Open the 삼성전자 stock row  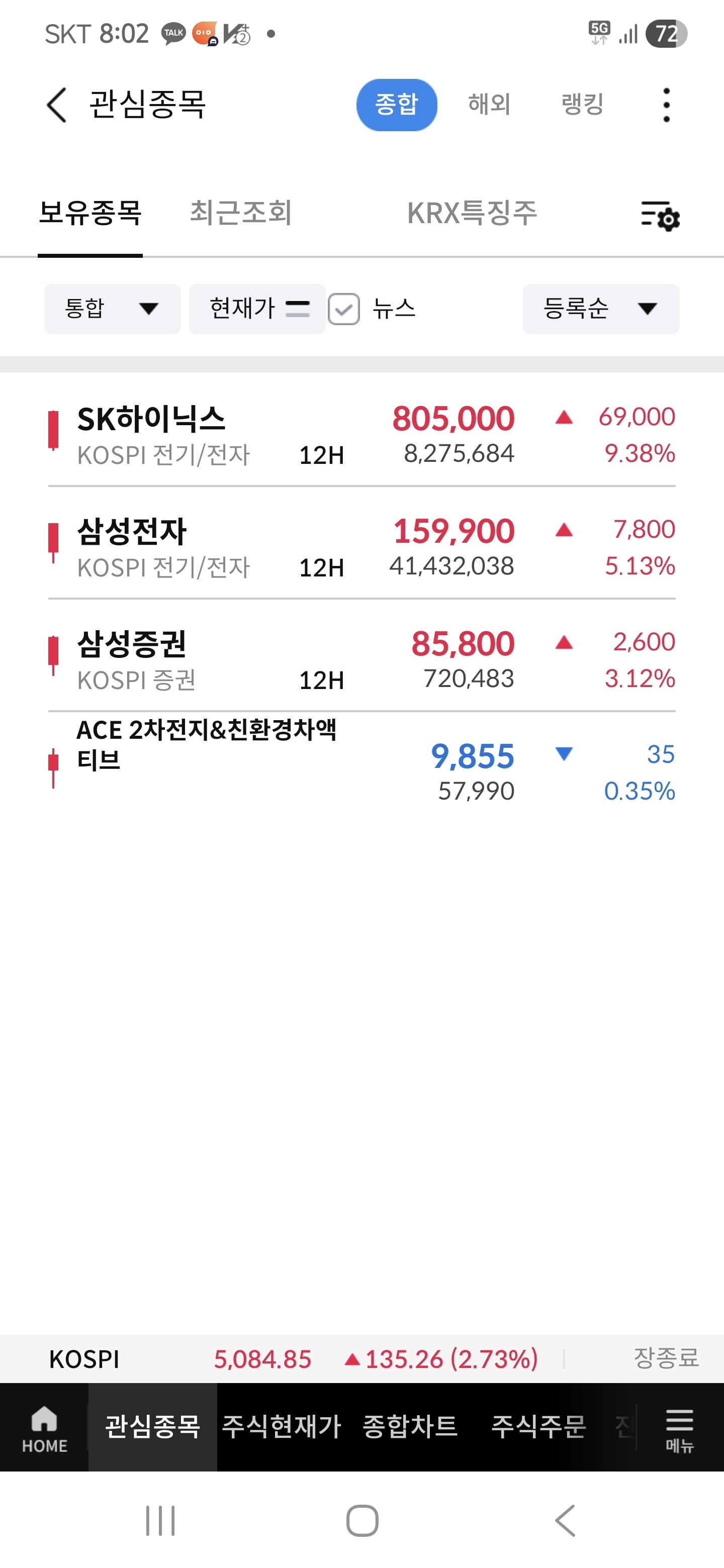pos(361,547)
